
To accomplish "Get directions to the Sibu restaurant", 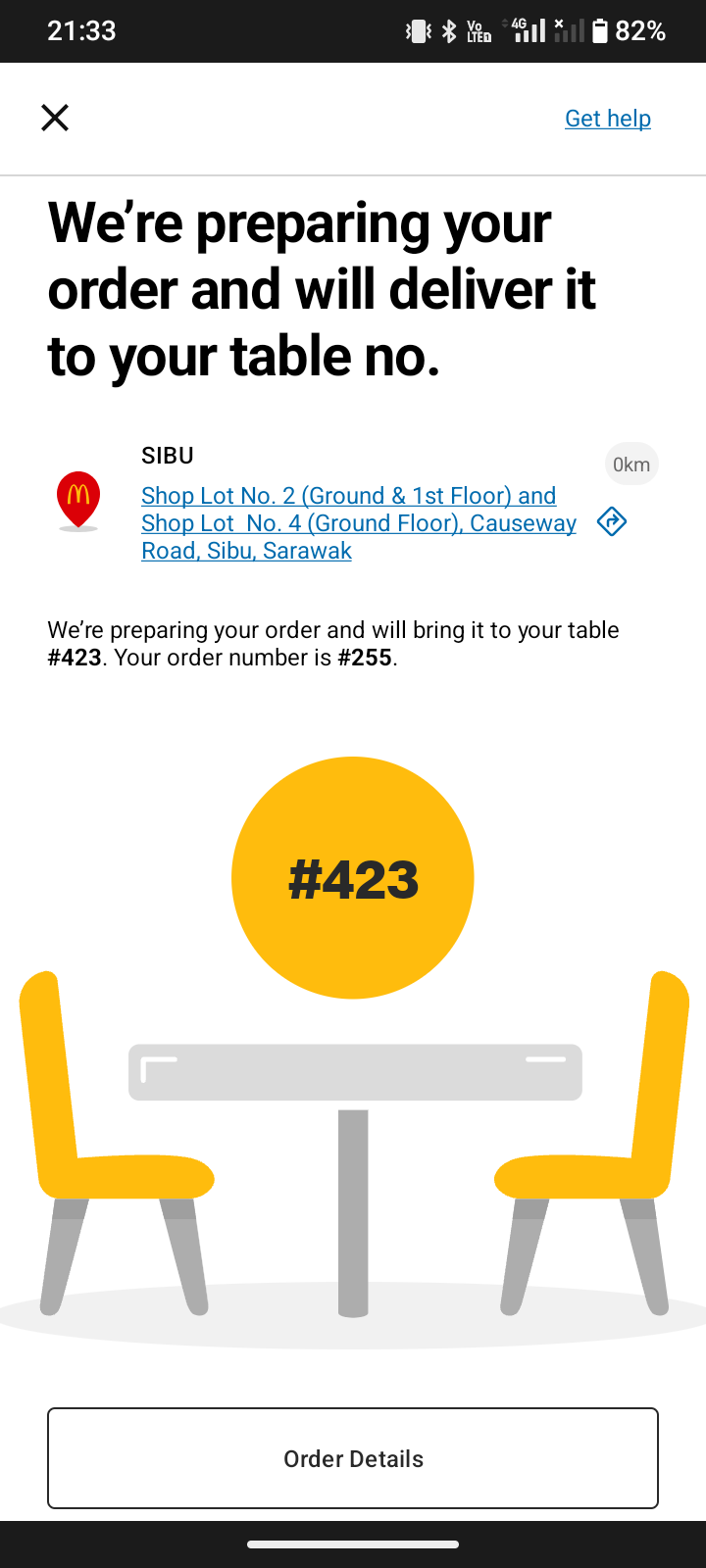I will point(612,522).
